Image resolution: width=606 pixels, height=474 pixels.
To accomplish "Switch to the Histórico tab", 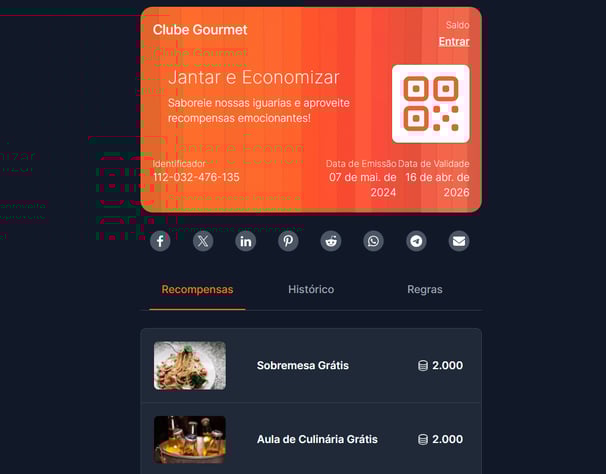I will (x=311, y=289).
